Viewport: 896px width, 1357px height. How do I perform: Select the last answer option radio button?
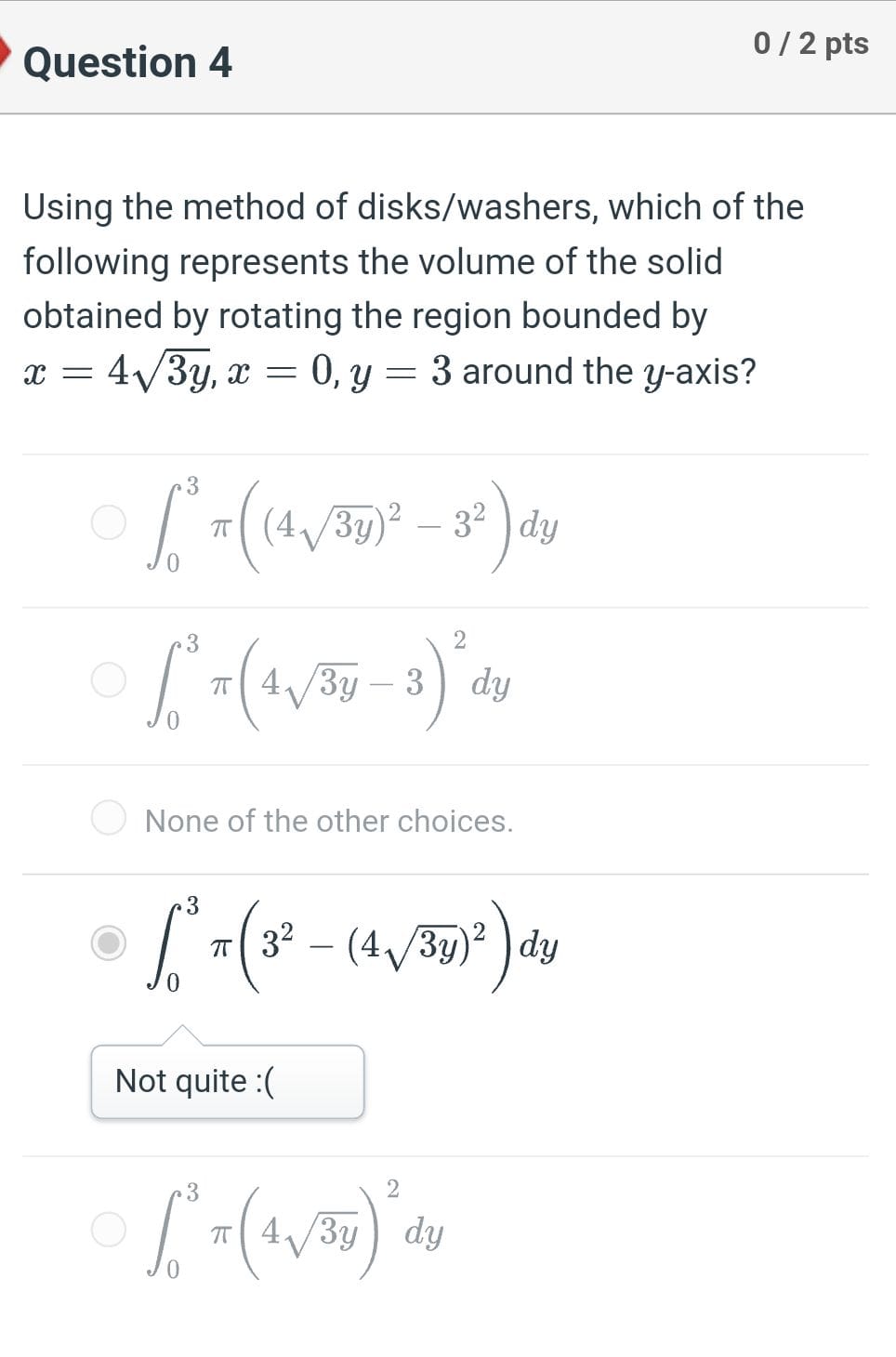point(109,1230)
